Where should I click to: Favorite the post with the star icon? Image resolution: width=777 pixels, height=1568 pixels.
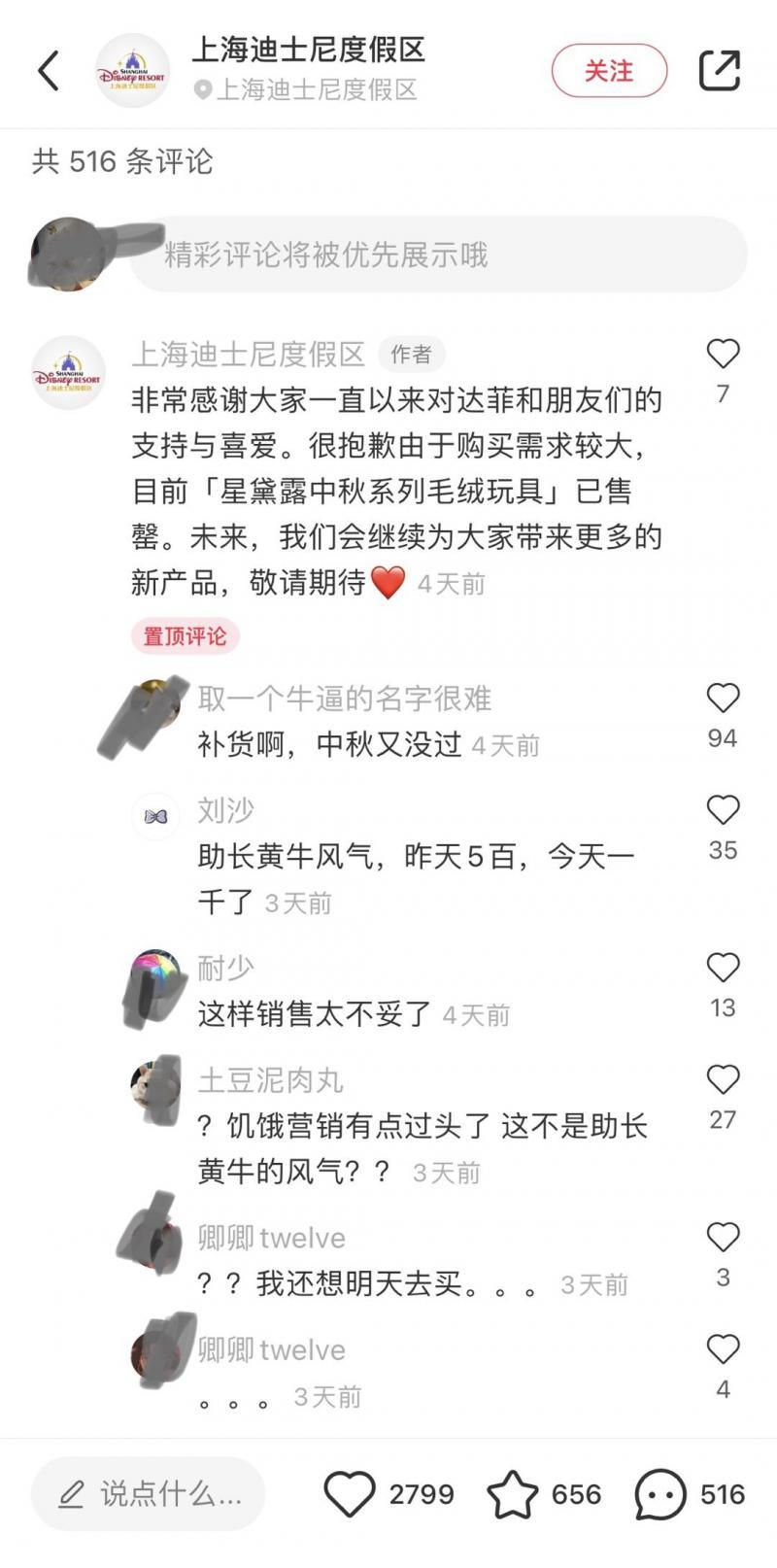(x=512, y=1494)
